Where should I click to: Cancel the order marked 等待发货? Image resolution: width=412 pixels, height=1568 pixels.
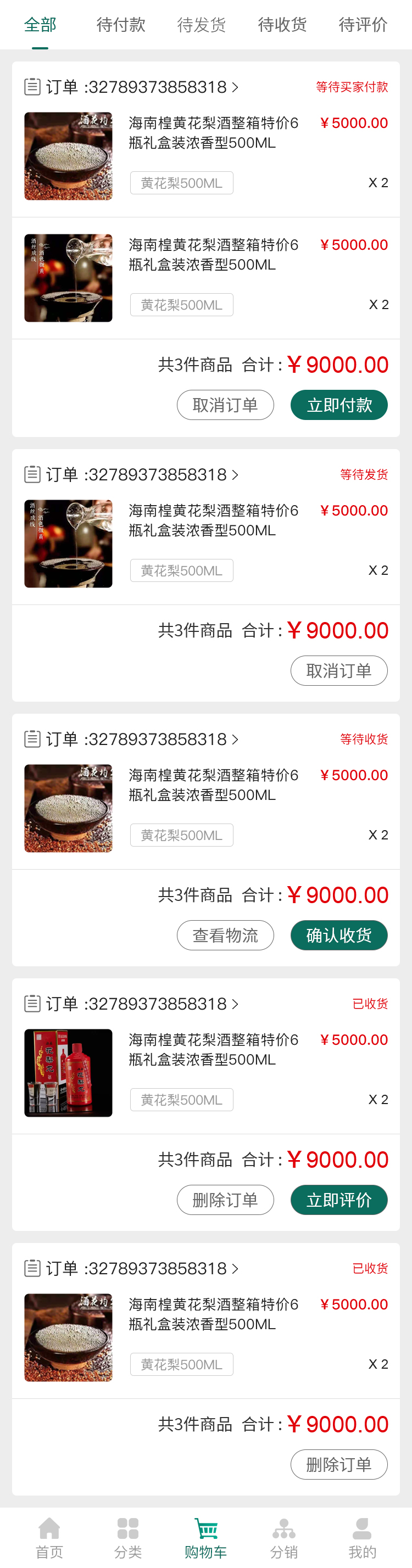point(339,670)
